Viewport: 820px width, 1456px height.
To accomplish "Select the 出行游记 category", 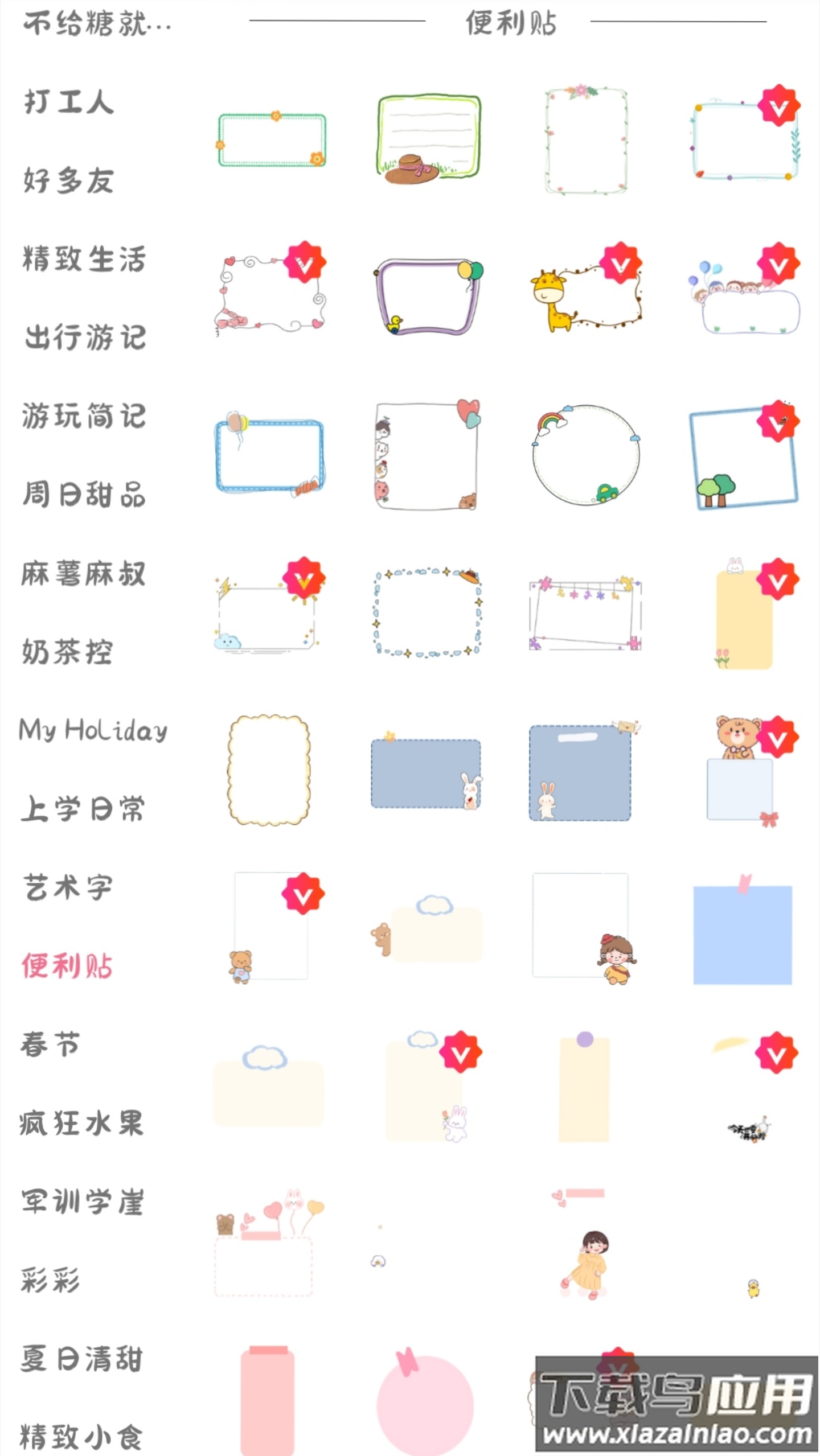I will point(85,338).
